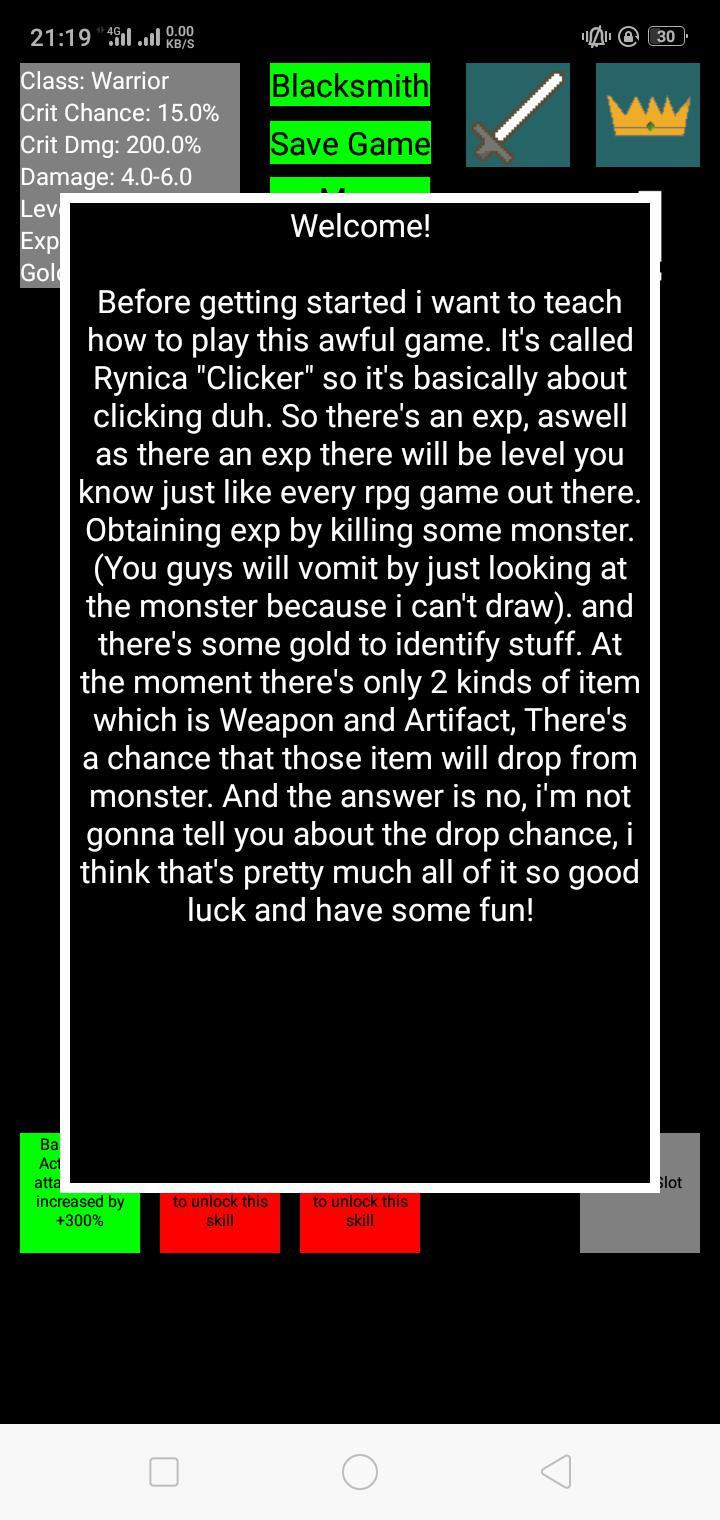Tap the Save Game button
Viewport: 720px width, 1520px height.
pos(350,143)
